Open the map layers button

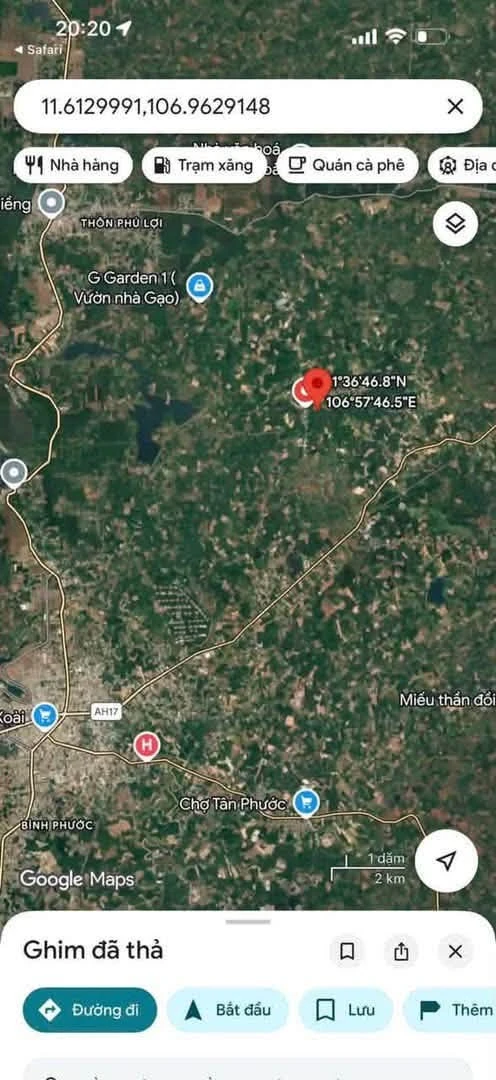[455, 224]
